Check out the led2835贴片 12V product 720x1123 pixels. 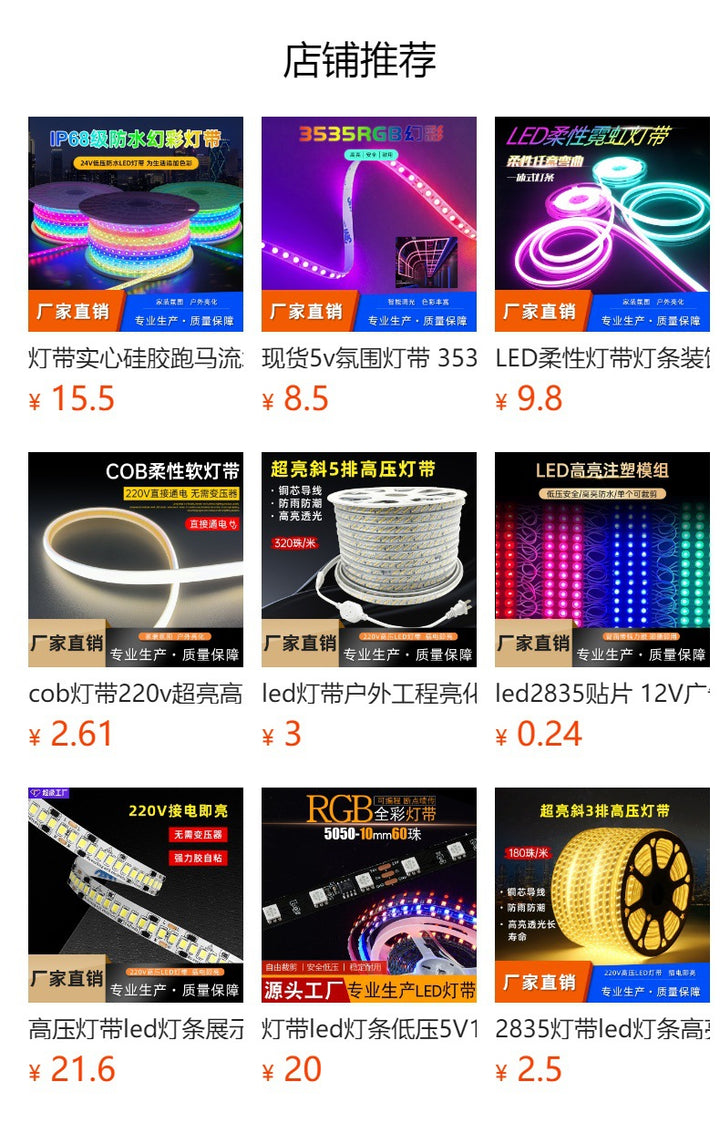602,559
